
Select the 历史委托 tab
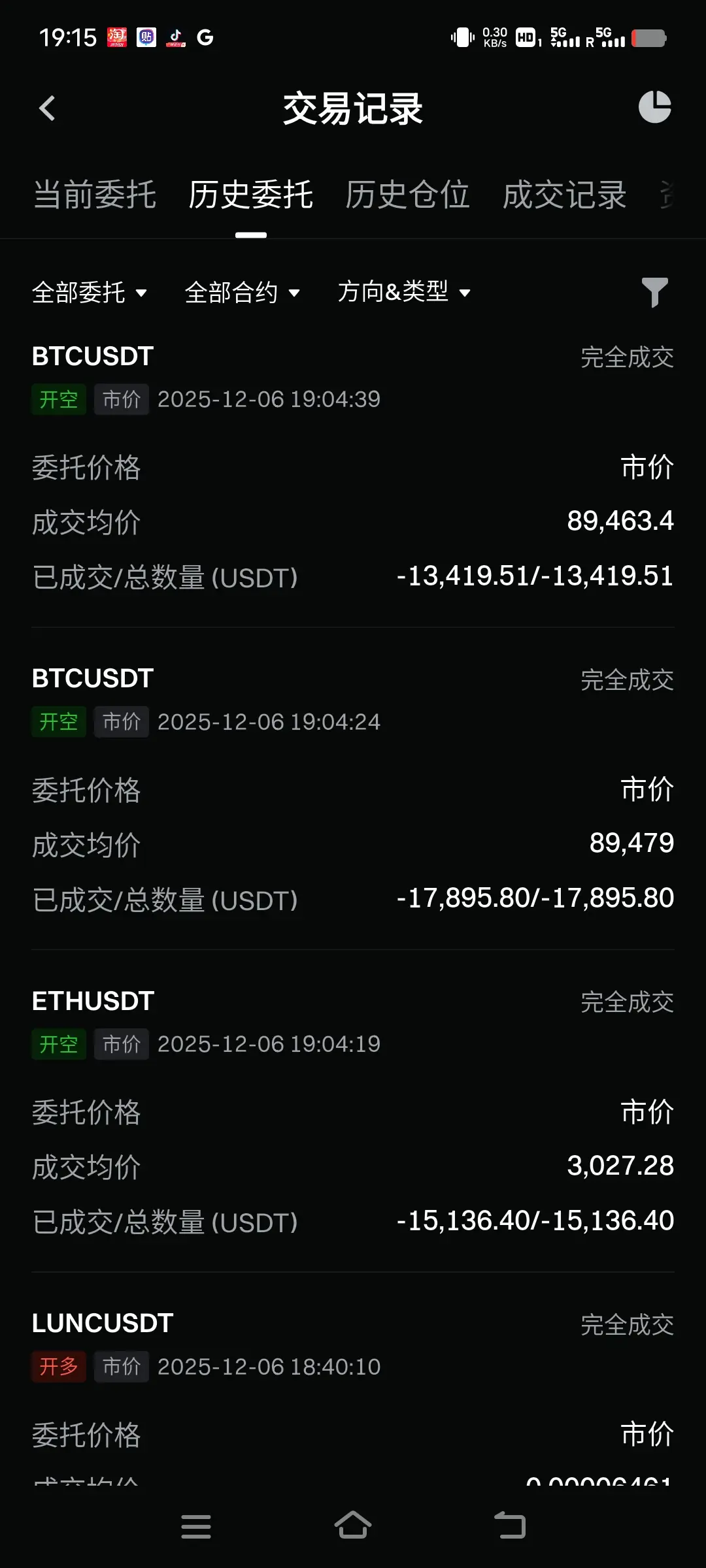pos(251,195)
